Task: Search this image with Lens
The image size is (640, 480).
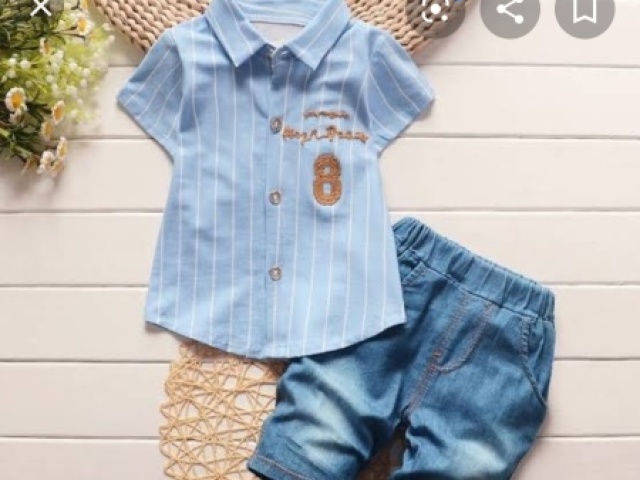Action: click(437, 10)
